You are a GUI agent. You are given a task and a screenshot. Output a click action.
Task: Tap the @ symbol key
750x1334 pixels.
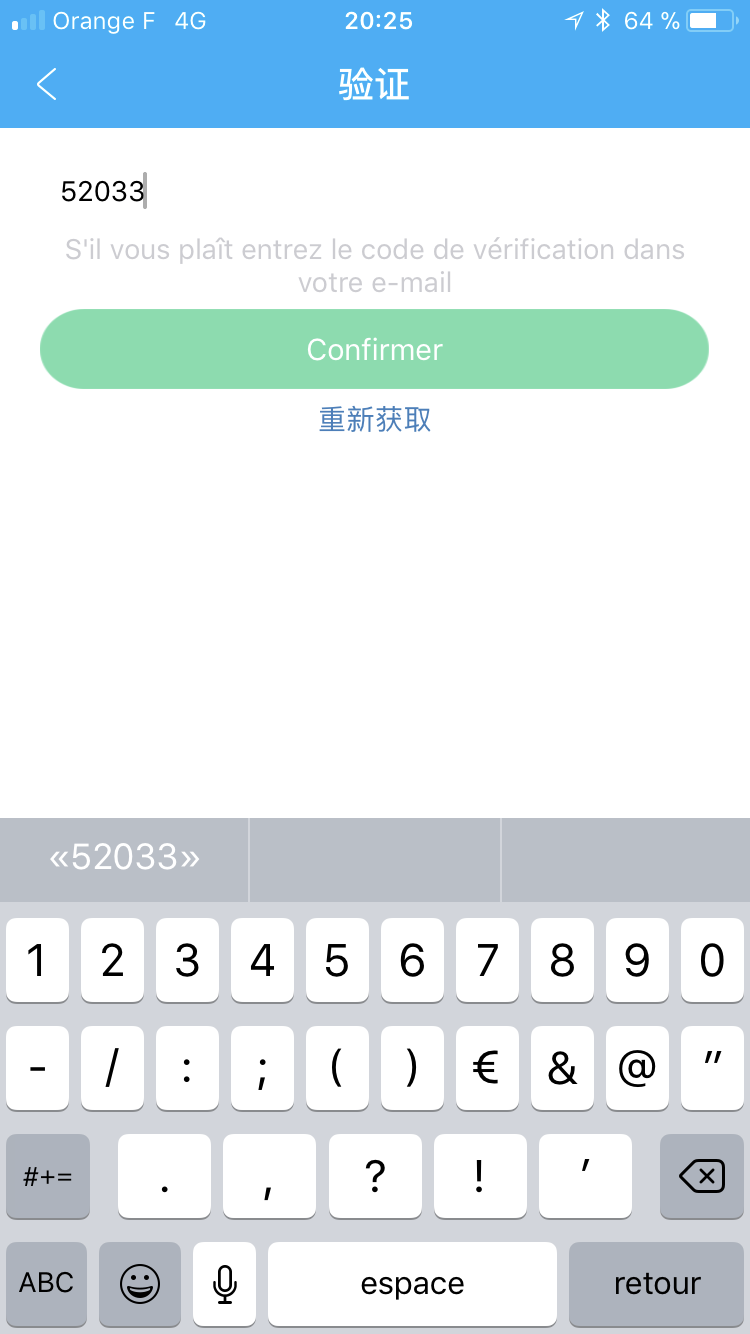[637, 1068]
